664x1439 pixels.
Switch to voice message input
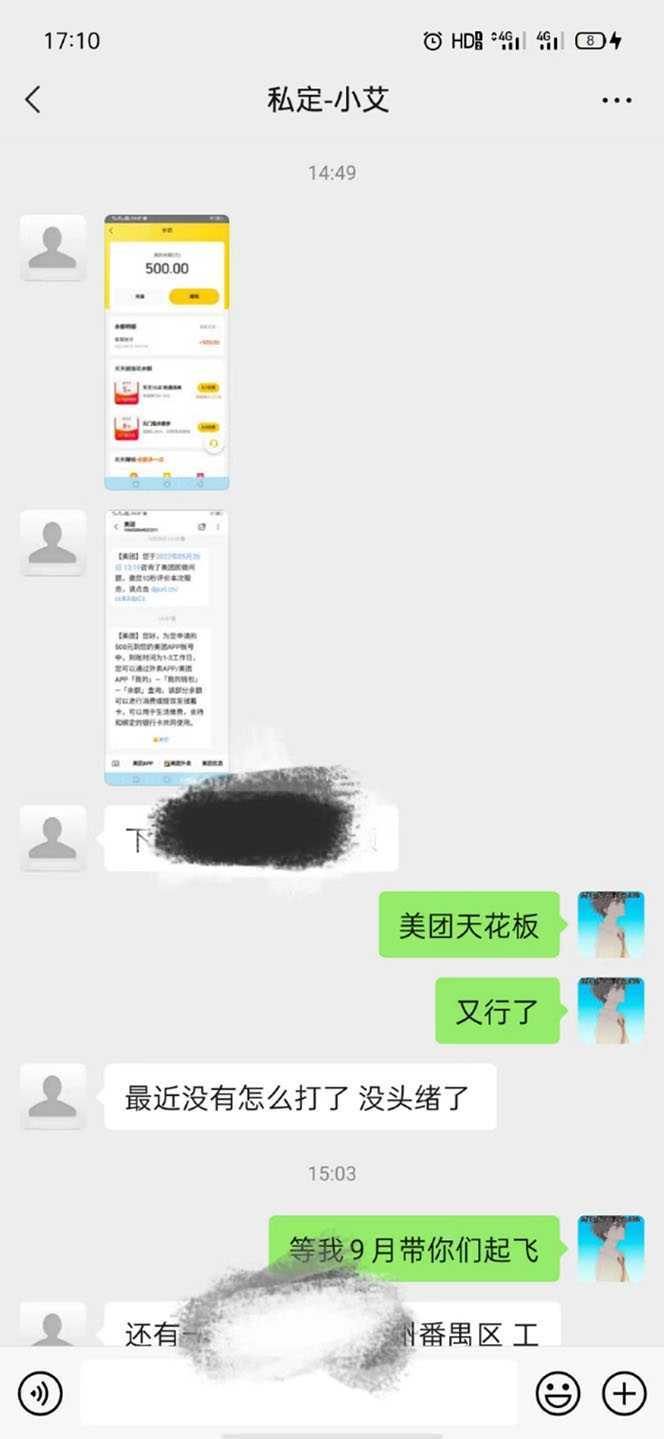(40, 1392)
